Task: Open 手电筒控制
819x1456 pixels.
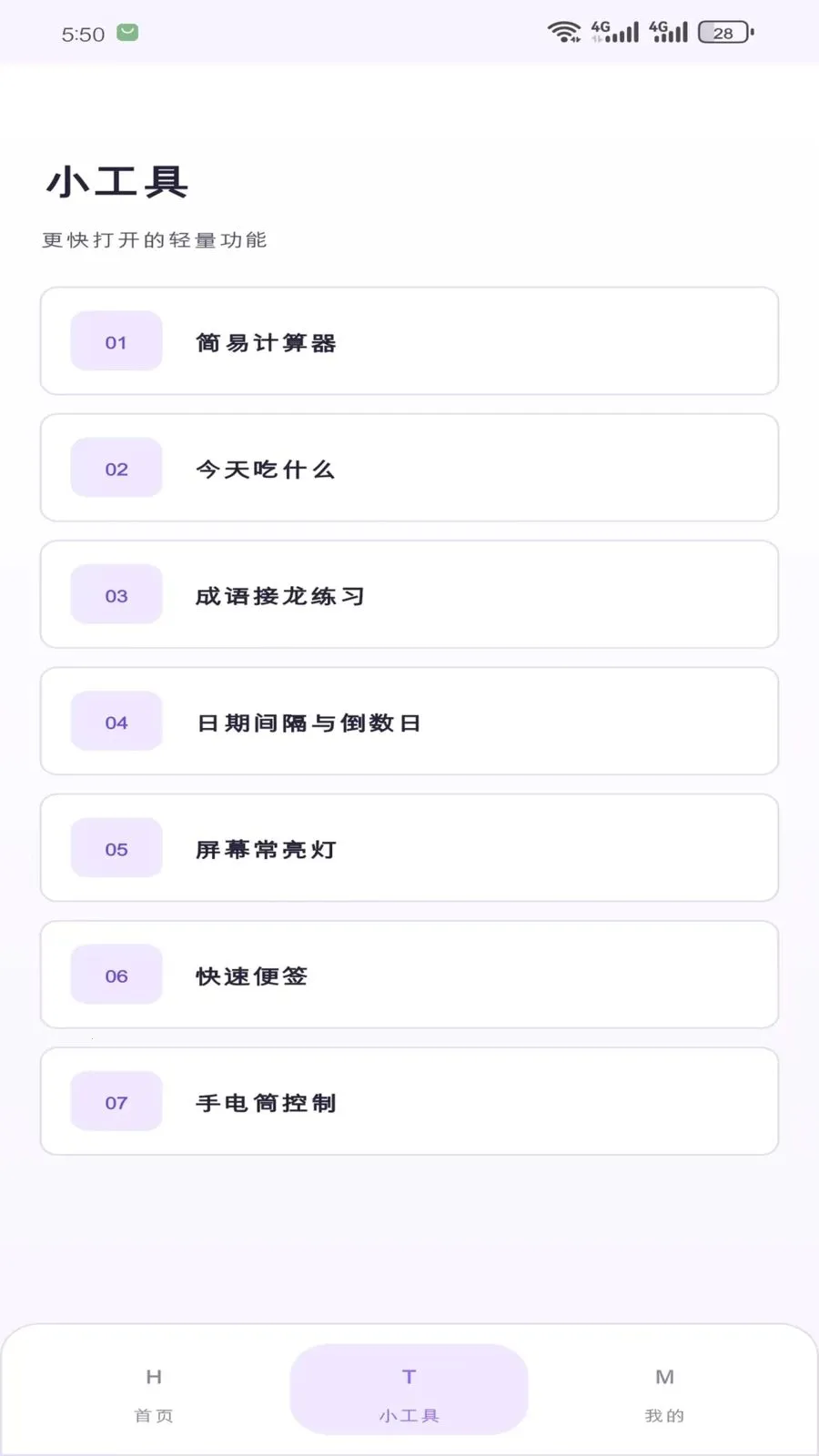Action: [x=409, y=1100]
